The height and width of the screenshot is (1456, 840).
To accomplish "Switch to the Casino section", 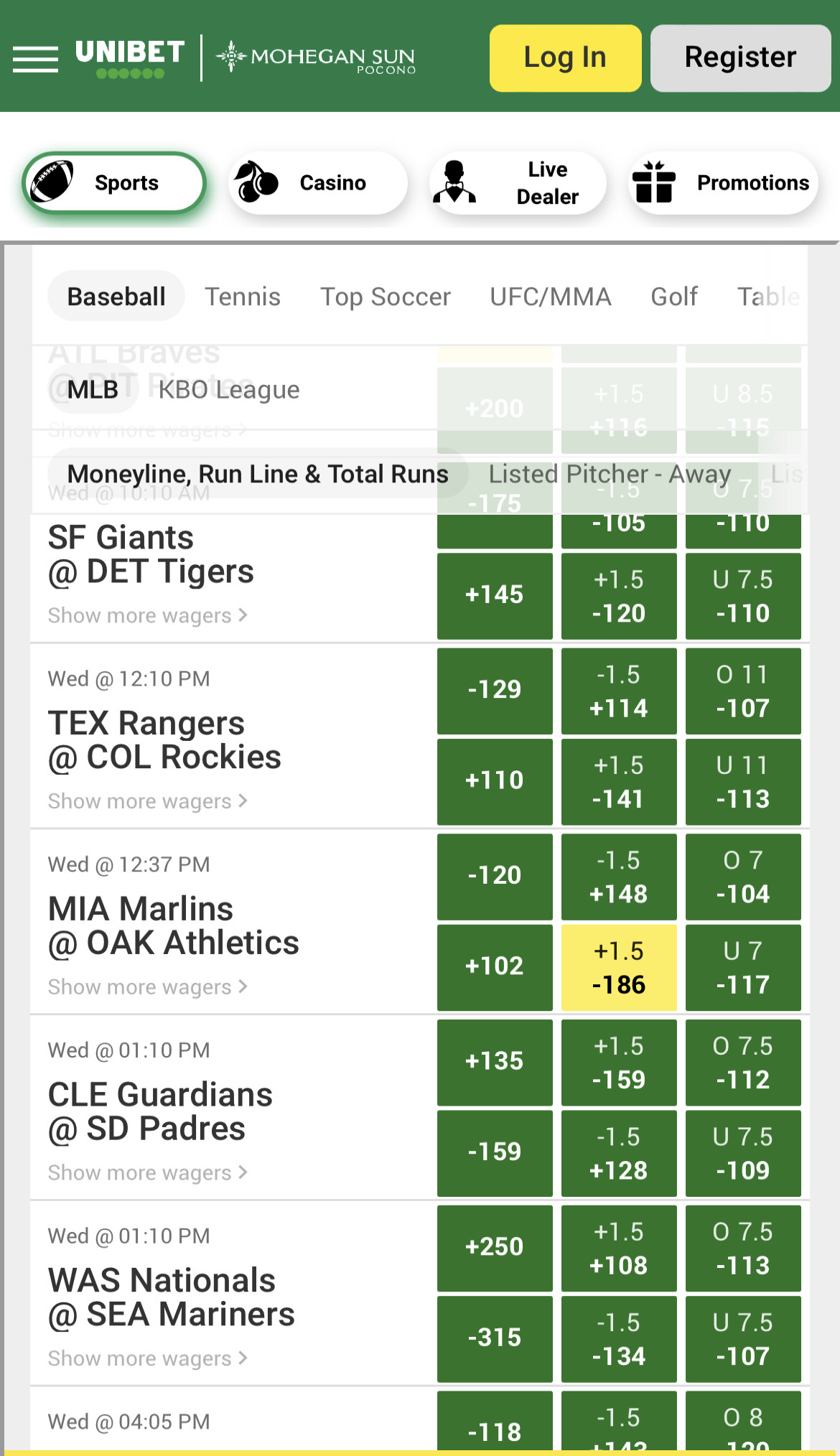I will [318, 183].
